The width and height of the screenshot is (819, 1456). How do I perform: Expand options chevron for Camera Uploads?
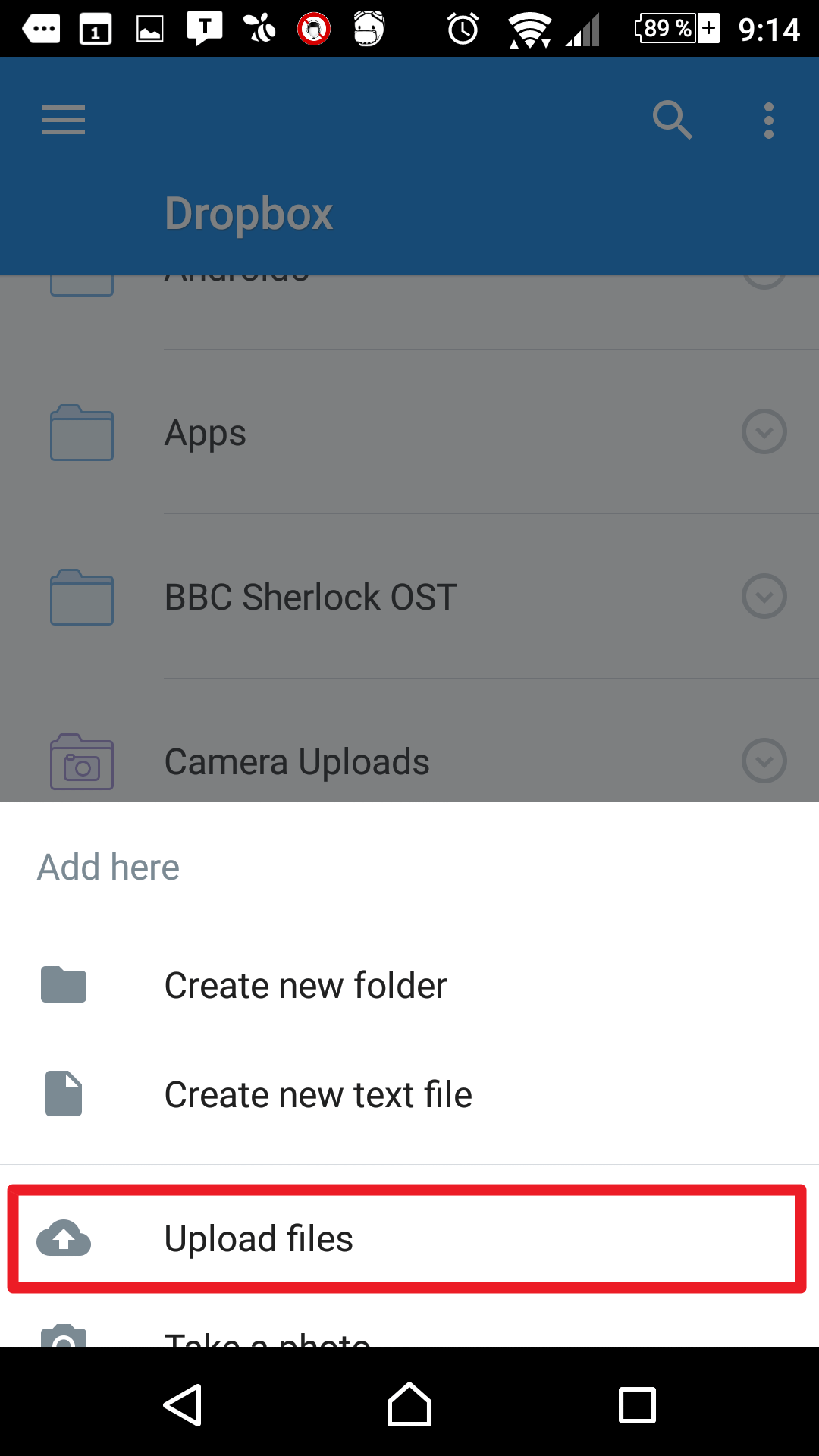tap(764, 761)
